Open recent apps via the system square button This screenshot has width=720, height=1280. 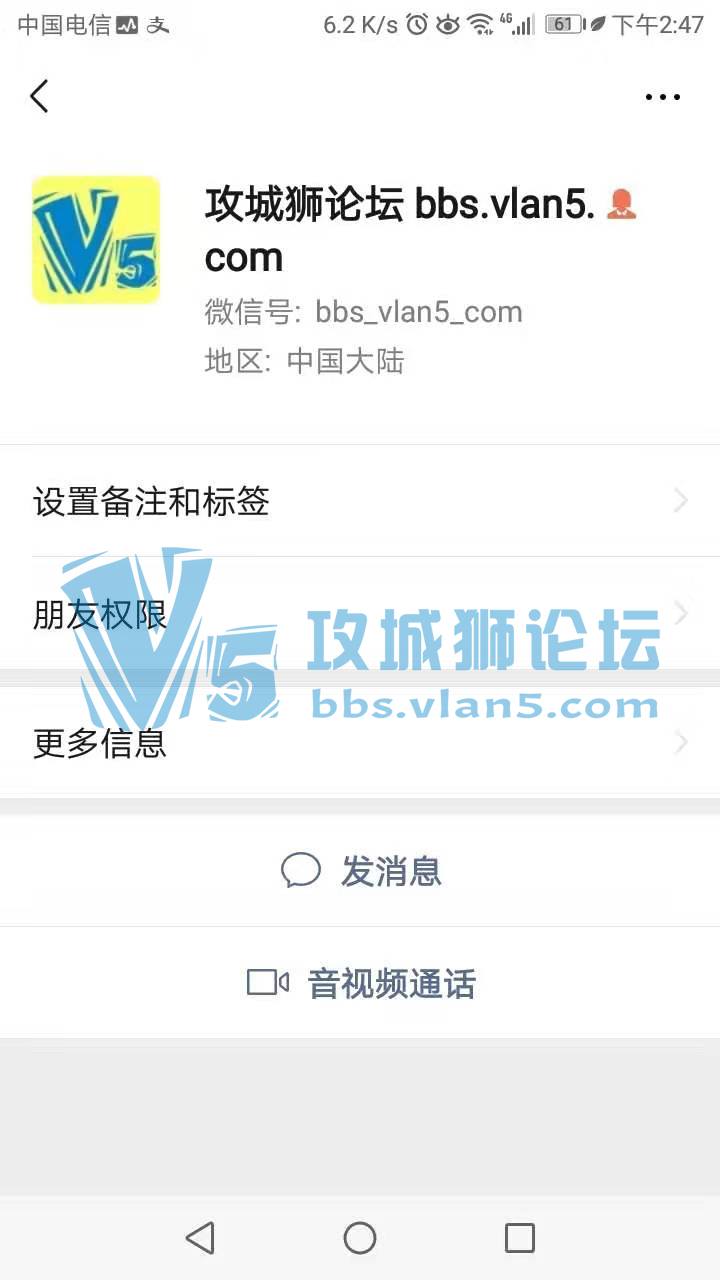tap(519, 1238)
